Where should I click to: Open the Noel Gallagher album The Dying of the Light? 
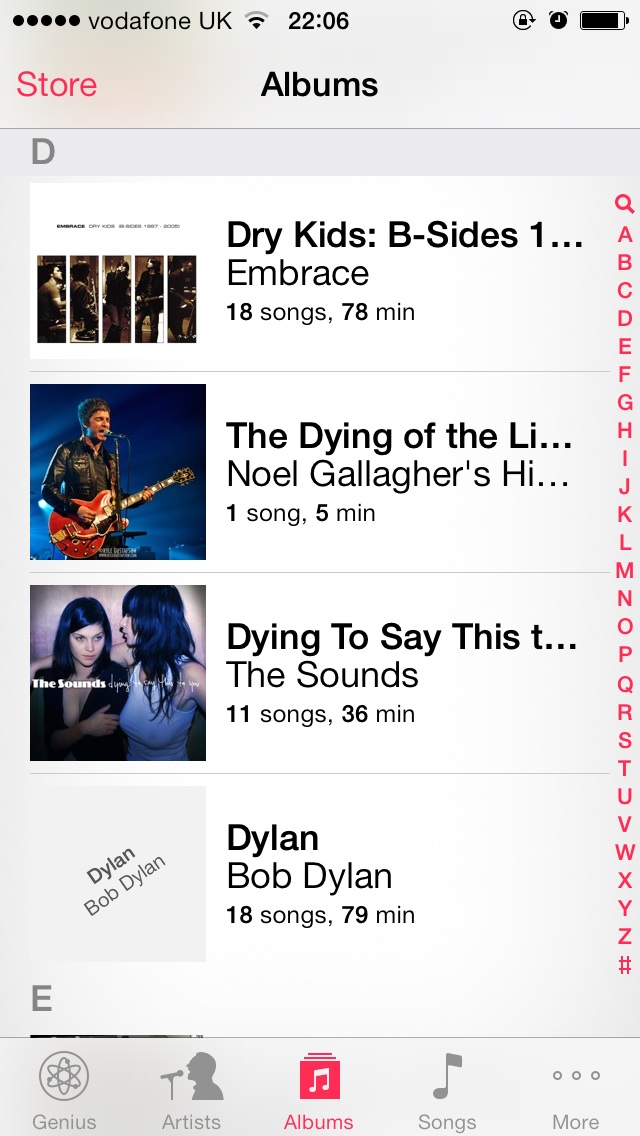pos(320,472)
